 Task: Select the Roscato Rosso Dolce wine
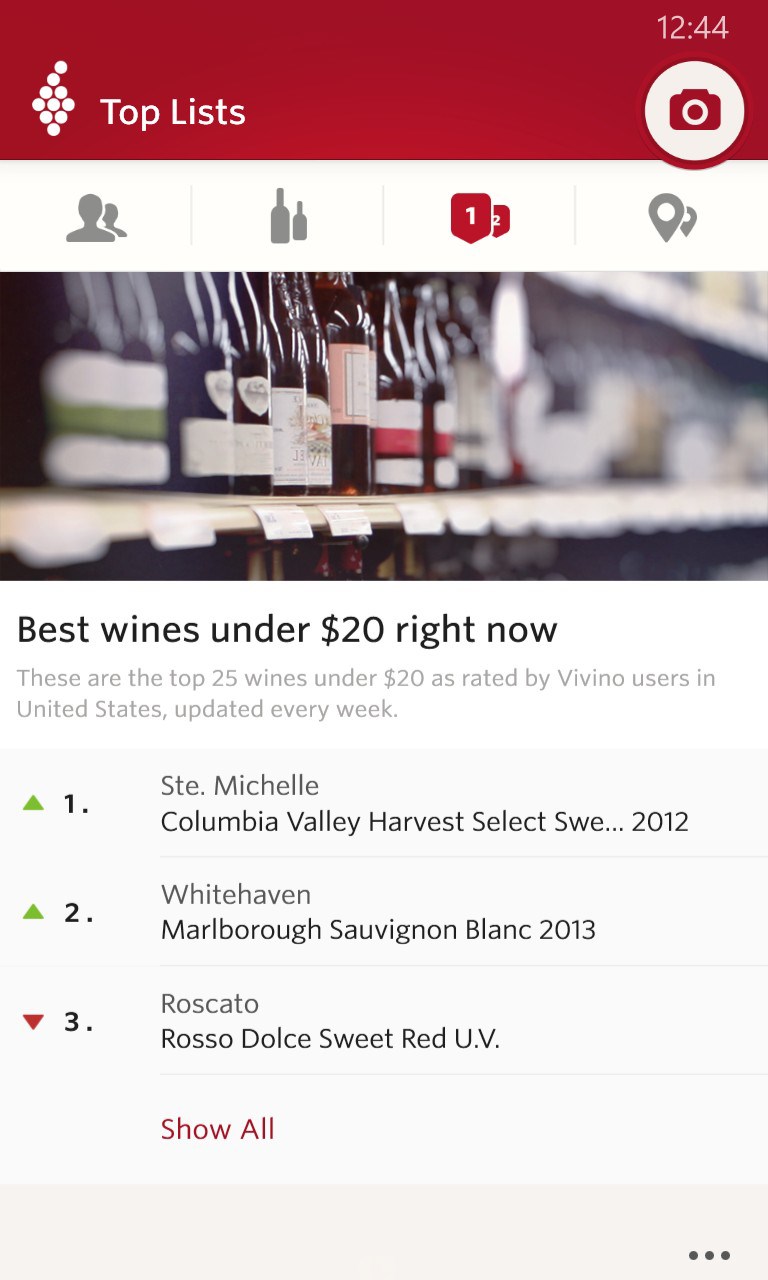click(x=420, y=1021)
